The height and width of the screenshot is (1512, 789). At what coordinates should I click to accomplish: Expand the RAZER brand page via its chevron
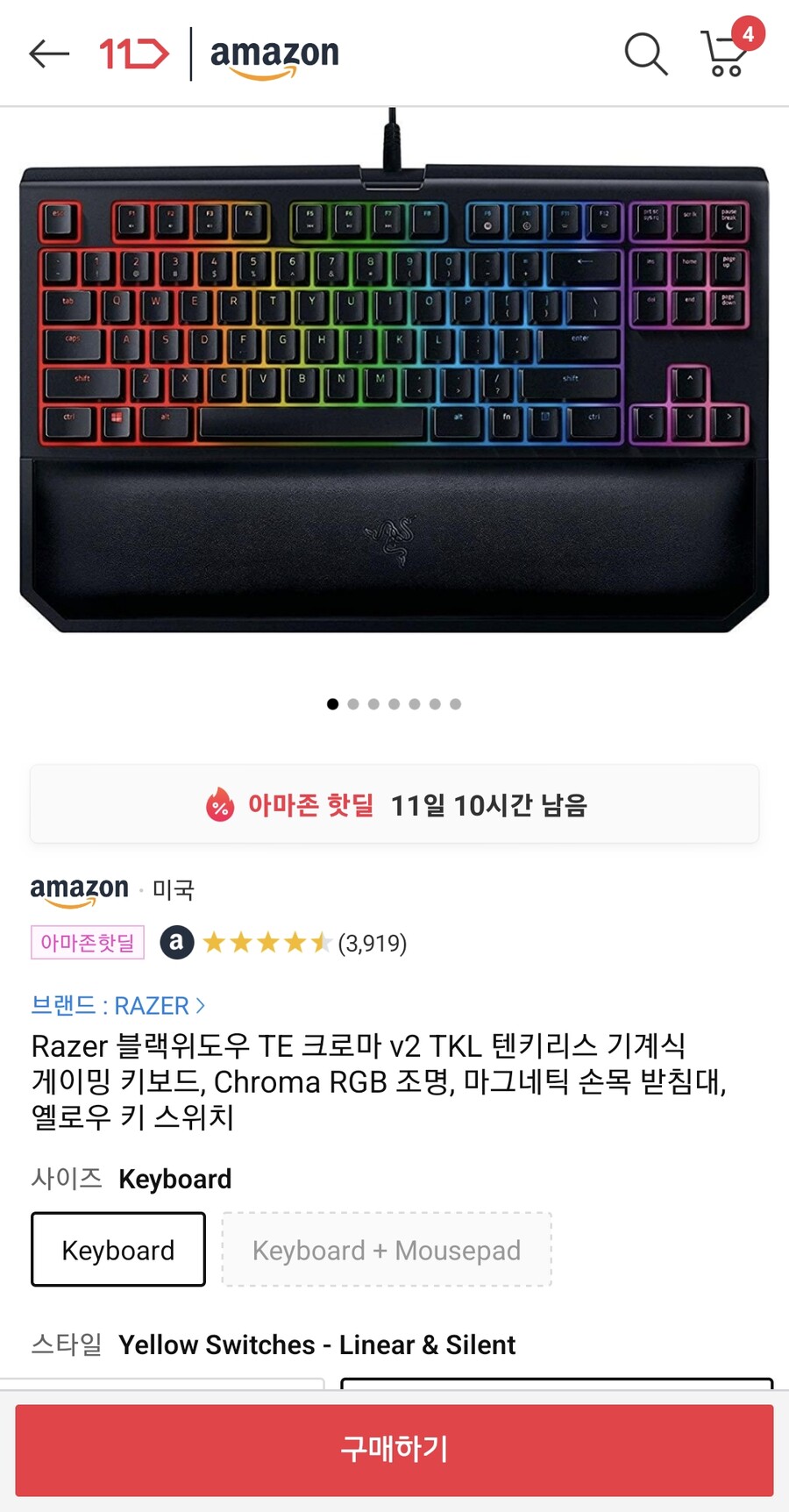200,1006
